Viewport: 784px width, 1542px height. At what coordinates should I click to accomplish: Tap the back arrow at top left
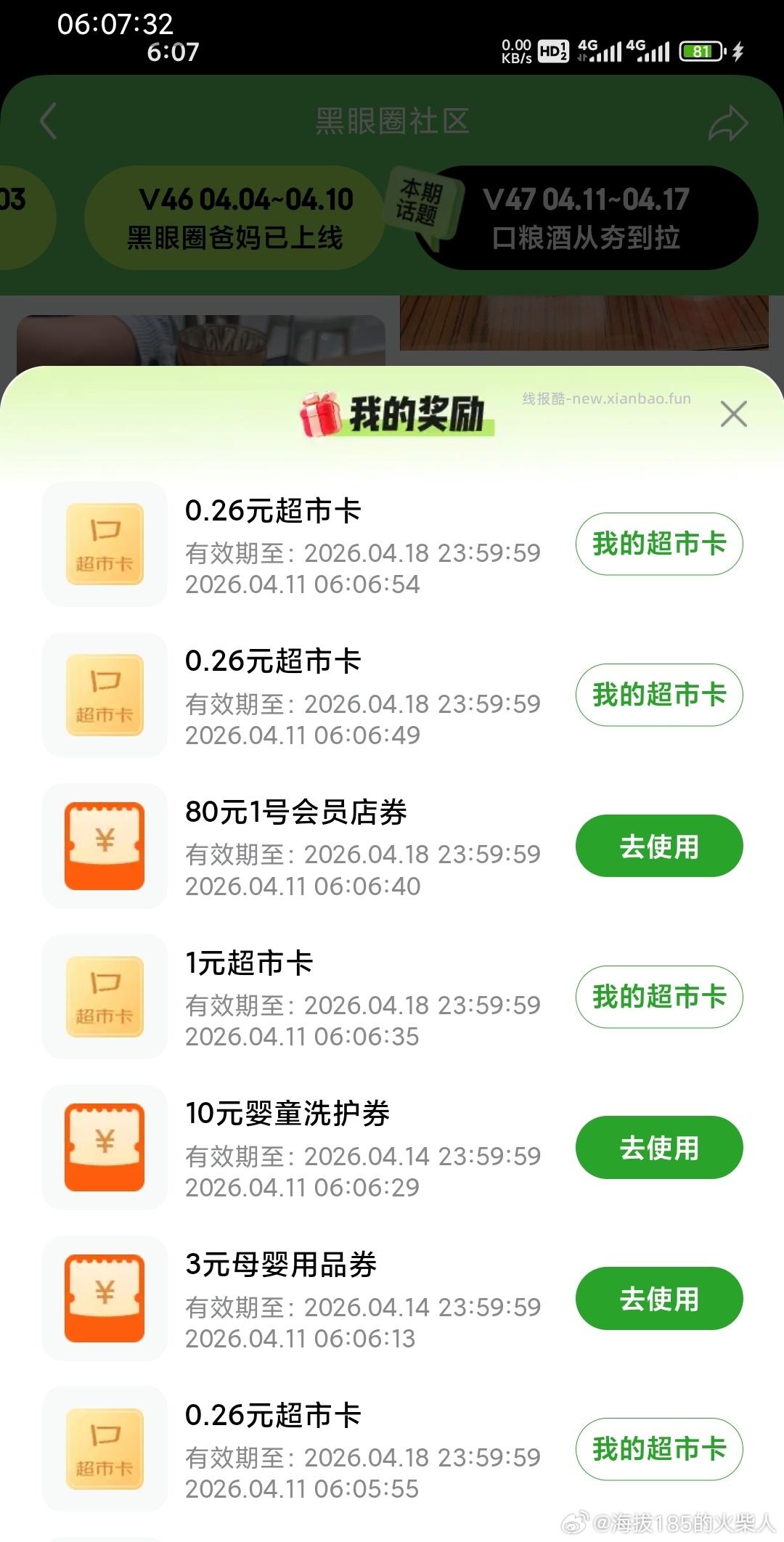[x=47, y=122]
